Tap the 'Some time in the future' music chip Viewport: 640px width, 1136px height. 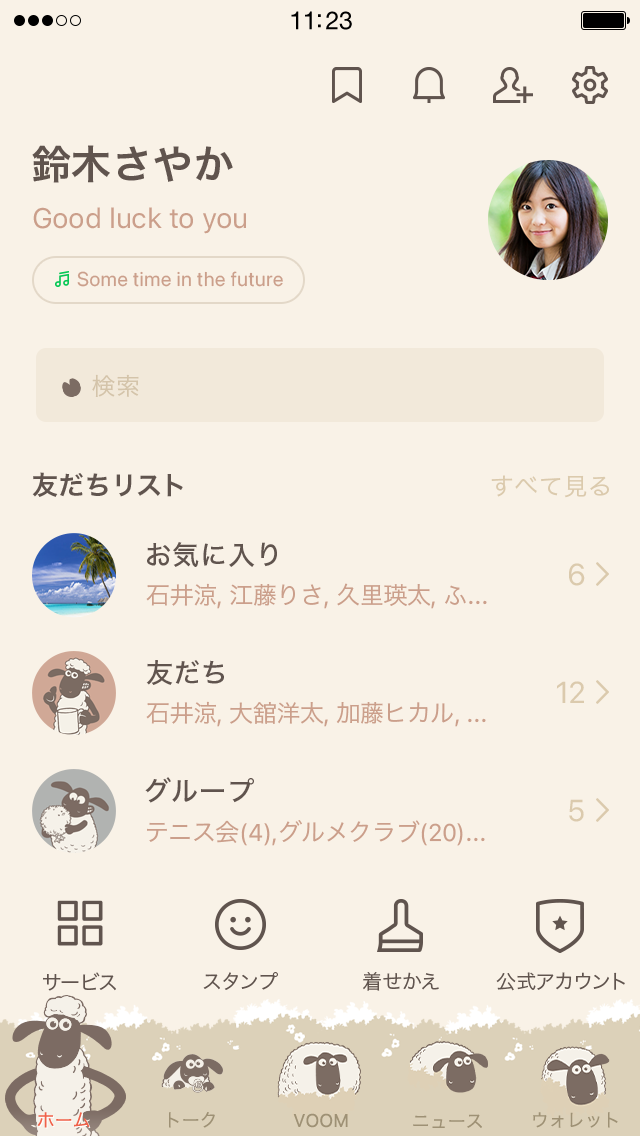coord(168,280)
